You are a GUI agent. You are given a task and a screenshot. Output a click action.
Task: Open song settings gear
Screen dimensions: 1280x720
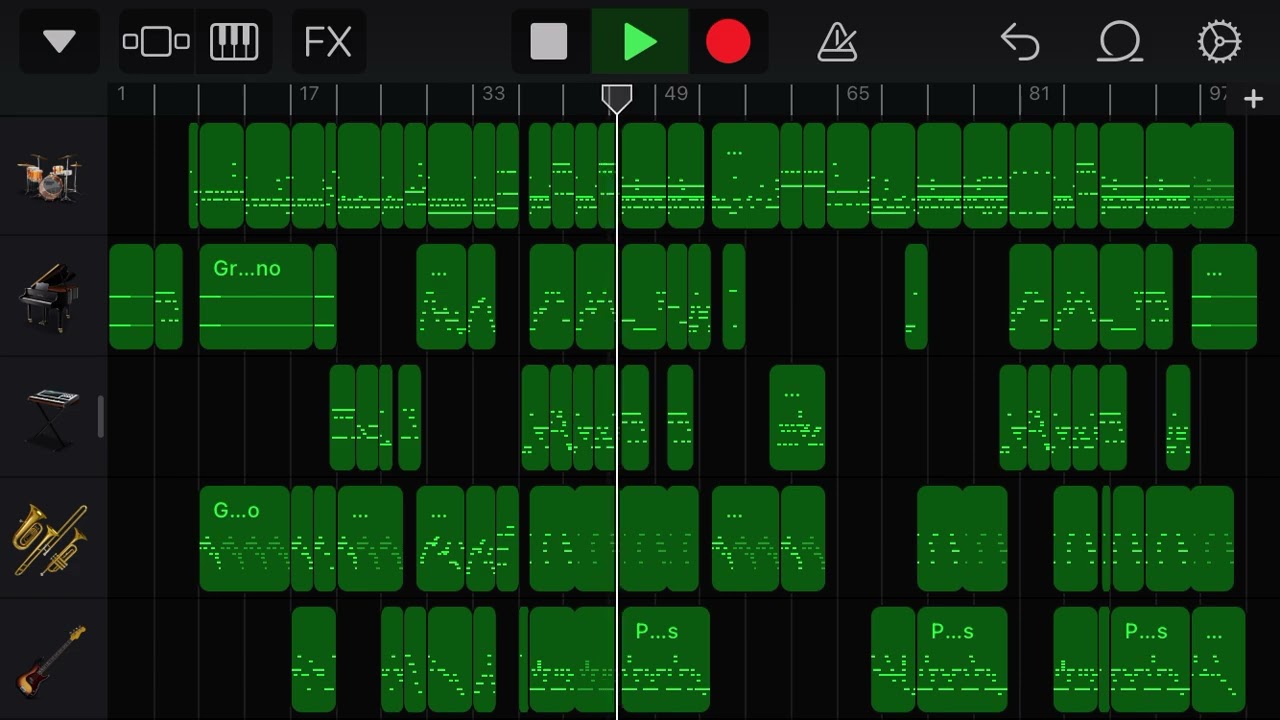tap(1219, 42)
